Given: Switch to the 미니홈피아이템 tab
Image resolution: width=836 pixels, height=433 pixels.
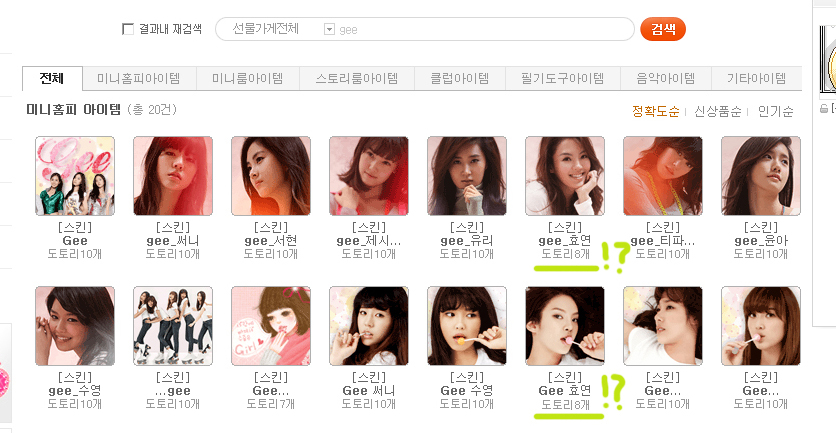Looking at the screenshot, I should [x=139, y=79].
